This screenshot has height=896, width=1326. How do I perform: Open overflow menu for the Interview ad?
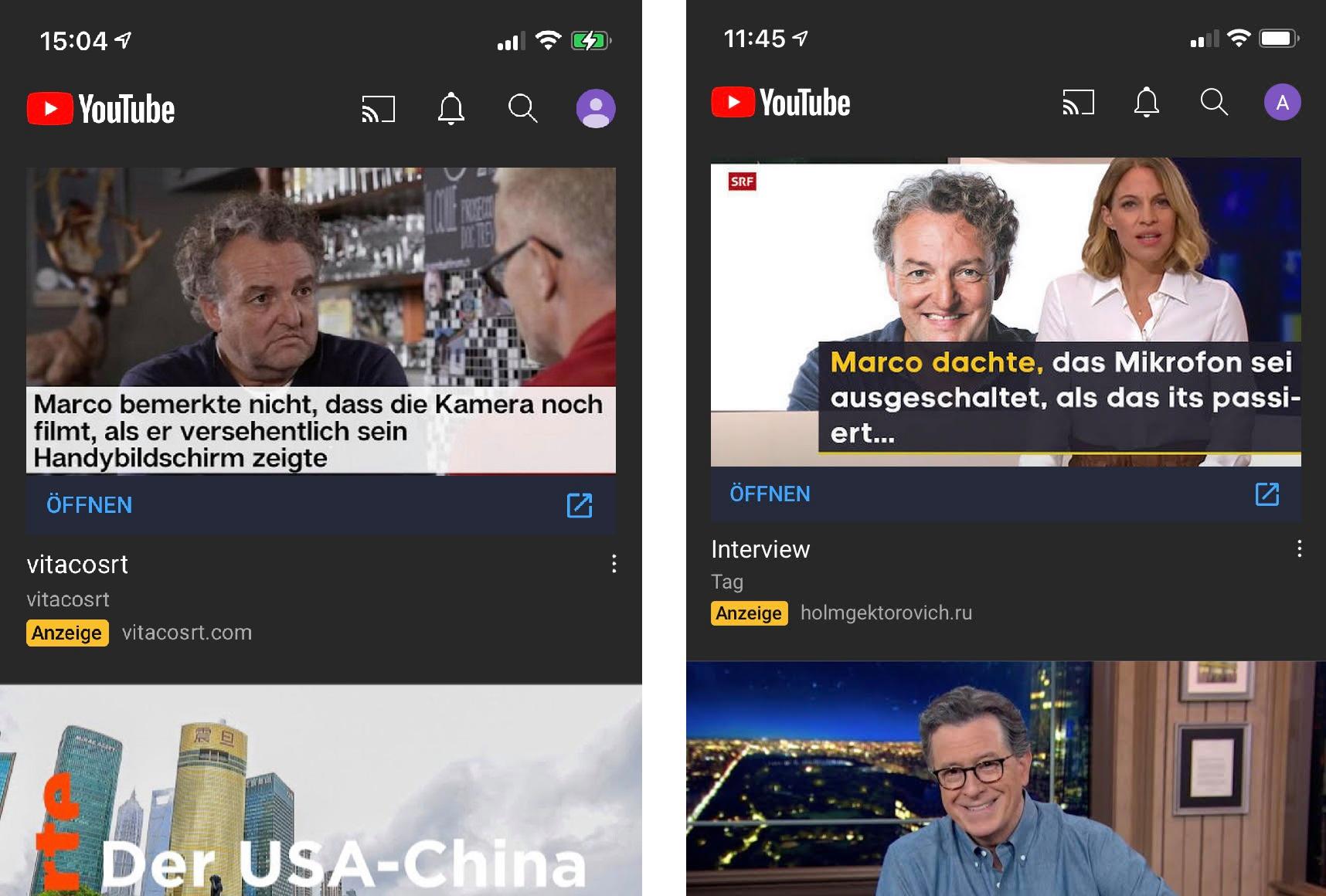[x=1299, y=549]
